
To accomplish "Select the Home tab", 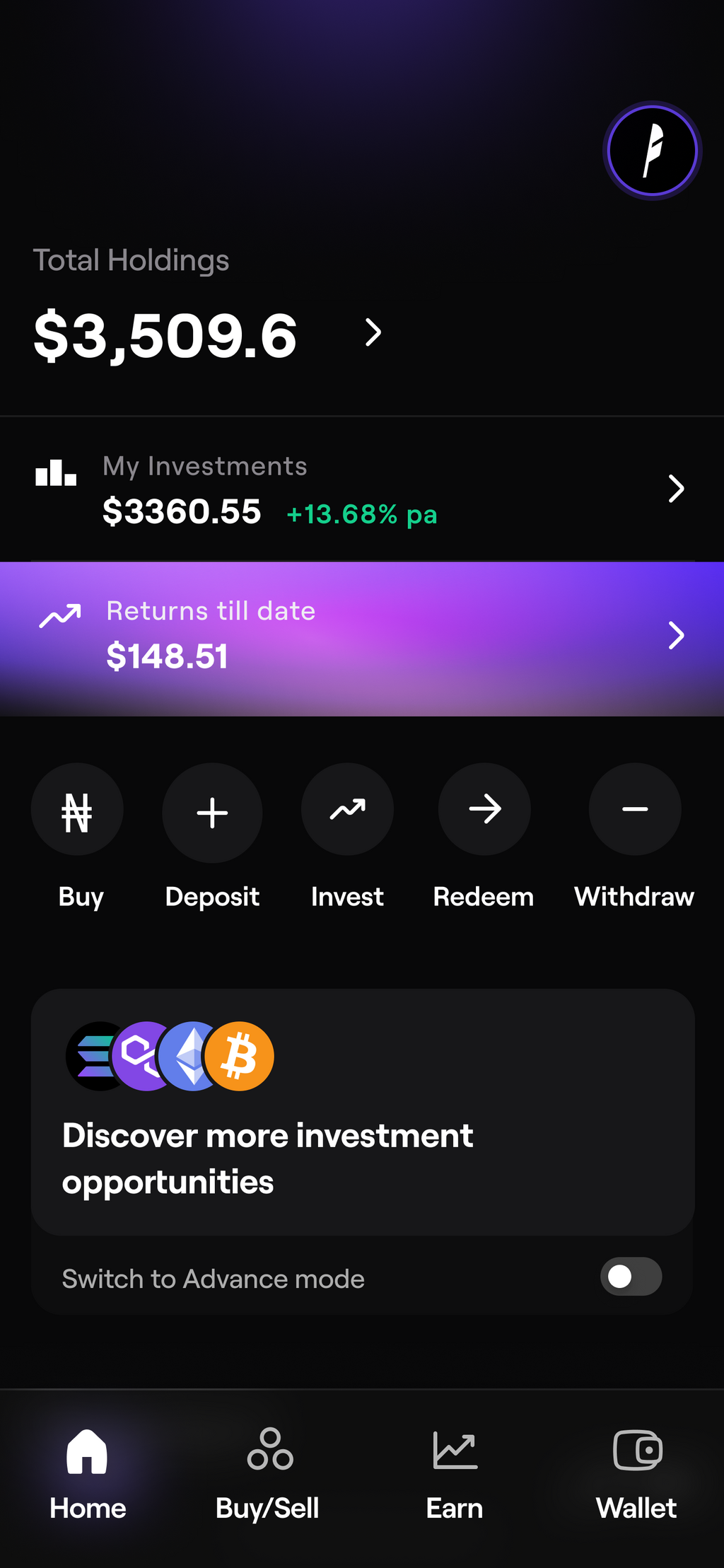I will coord(87,1471).
